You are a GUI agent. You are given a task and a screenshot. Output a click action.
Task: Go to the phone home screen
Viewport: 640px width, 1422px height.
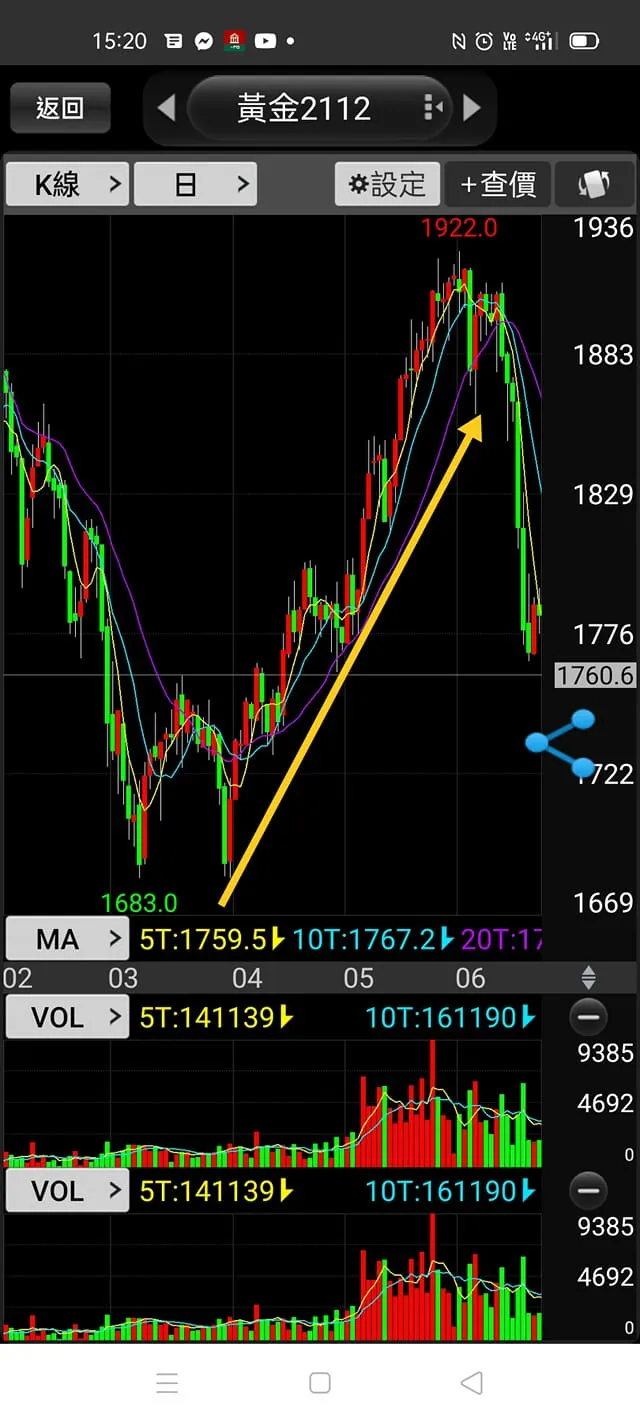[320, 1383]
